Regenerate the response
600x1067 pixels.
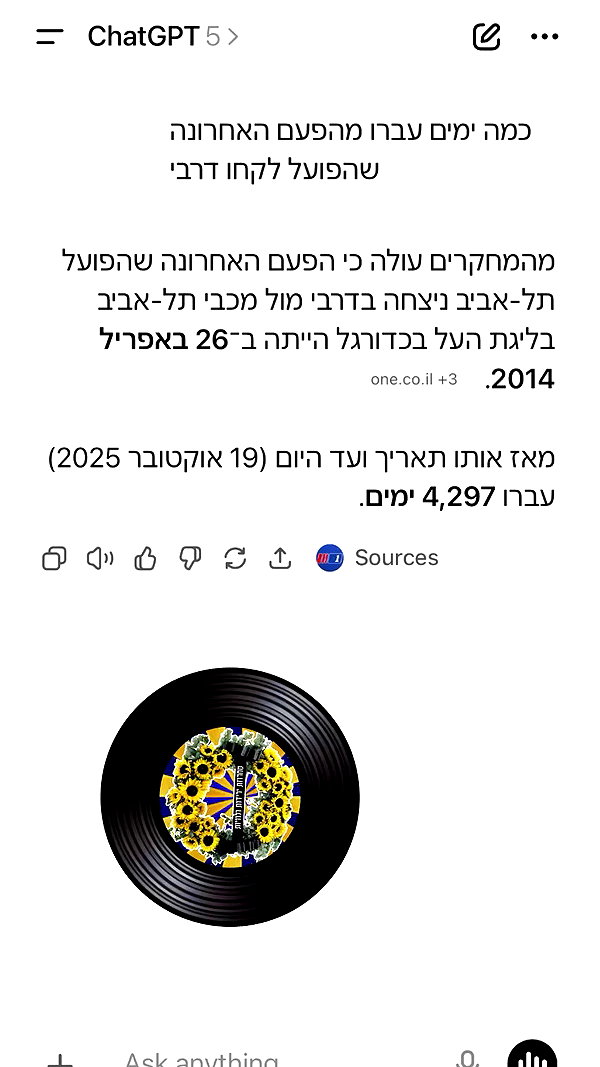[x=235, y=559]
